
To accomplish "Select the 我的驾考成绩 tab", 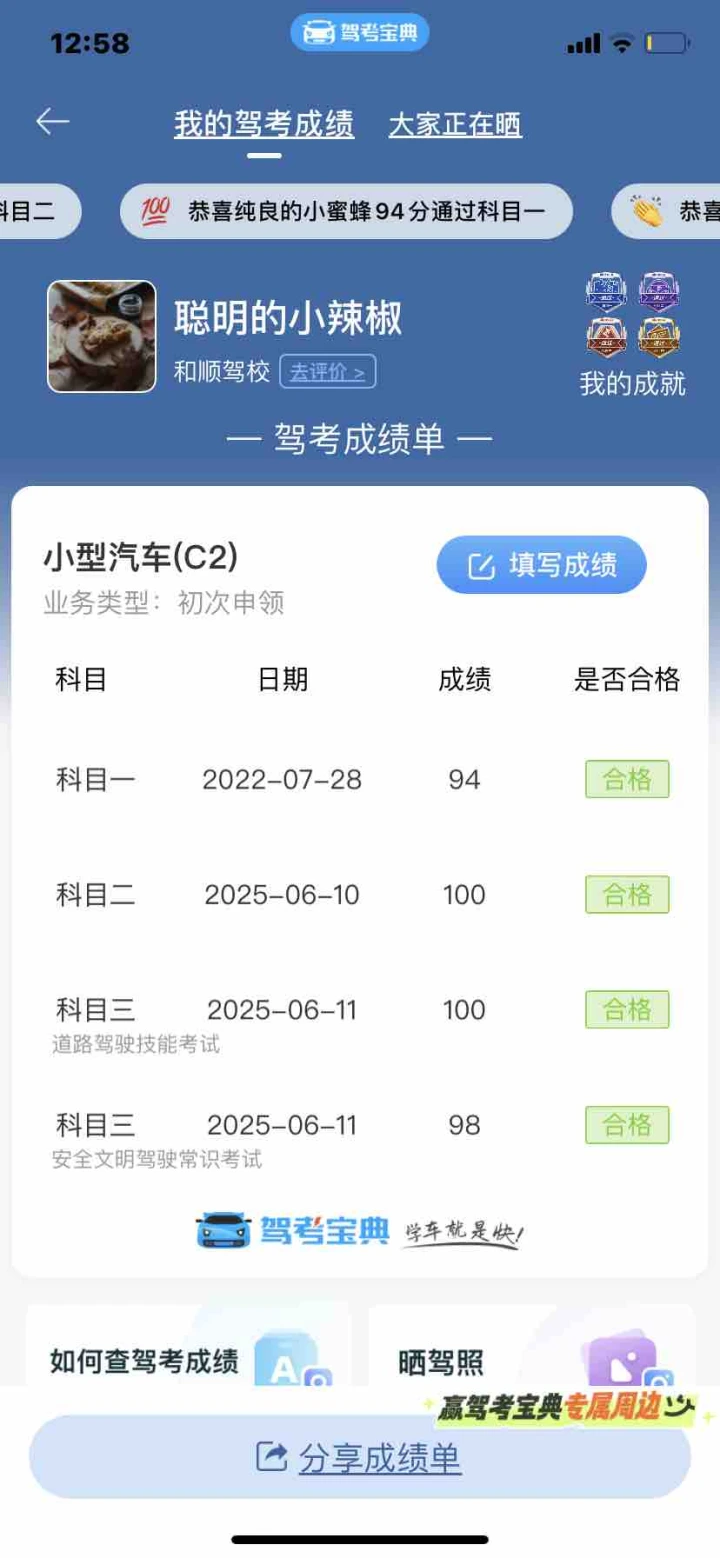I will [x=264, y=125].
